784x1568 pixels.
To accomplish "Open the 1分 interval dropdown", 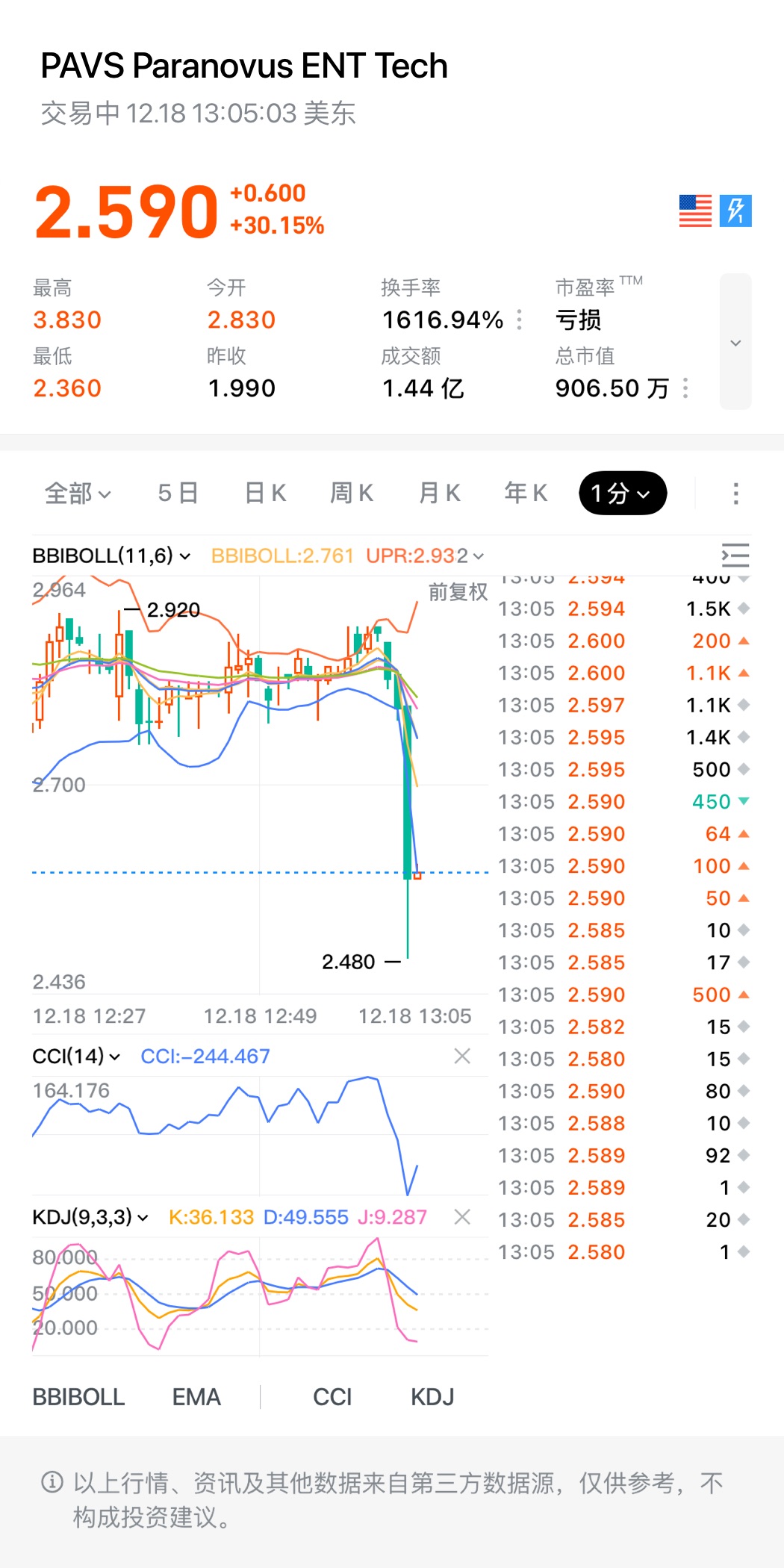I will pyautogui.click(x=622, y=494).
